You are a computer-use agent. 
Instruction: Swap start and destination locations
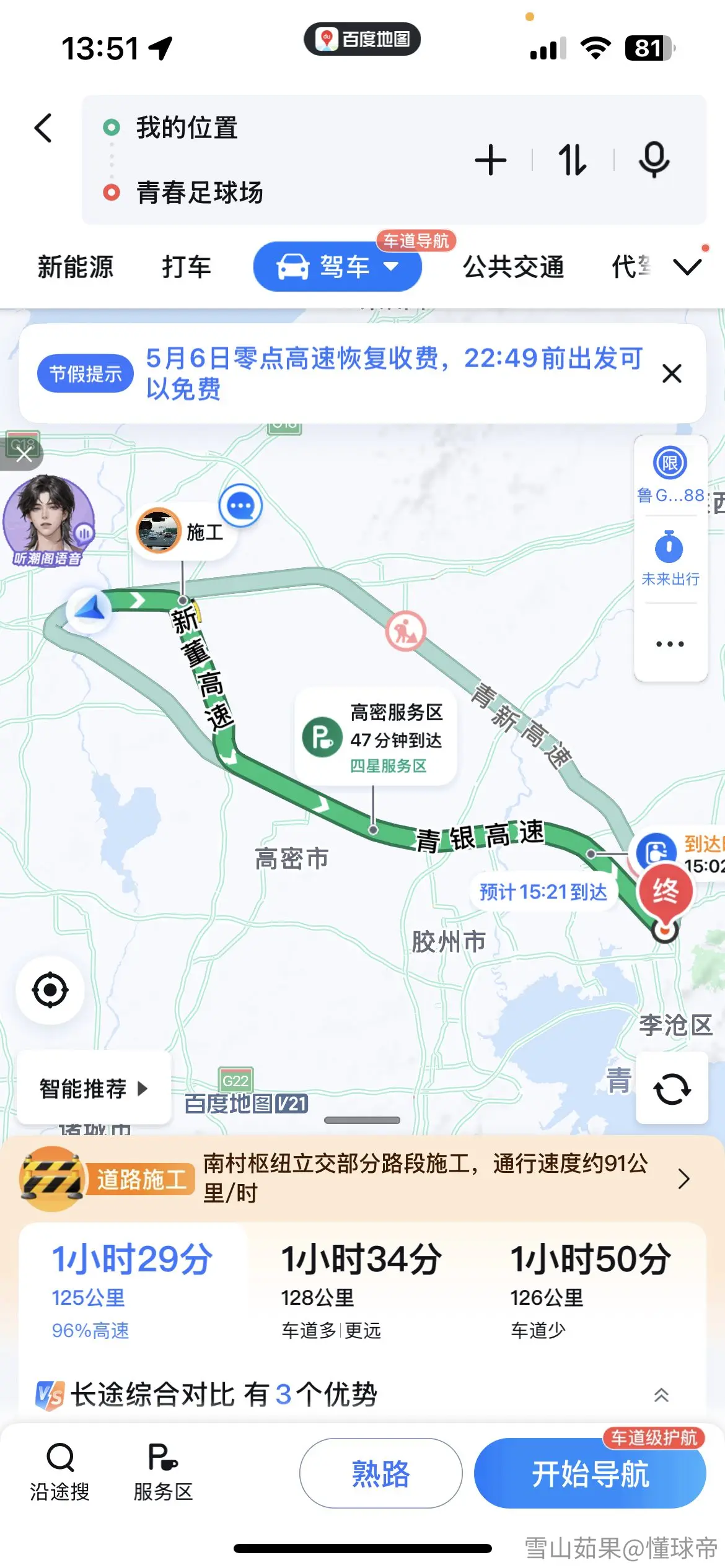click(573, 160)
